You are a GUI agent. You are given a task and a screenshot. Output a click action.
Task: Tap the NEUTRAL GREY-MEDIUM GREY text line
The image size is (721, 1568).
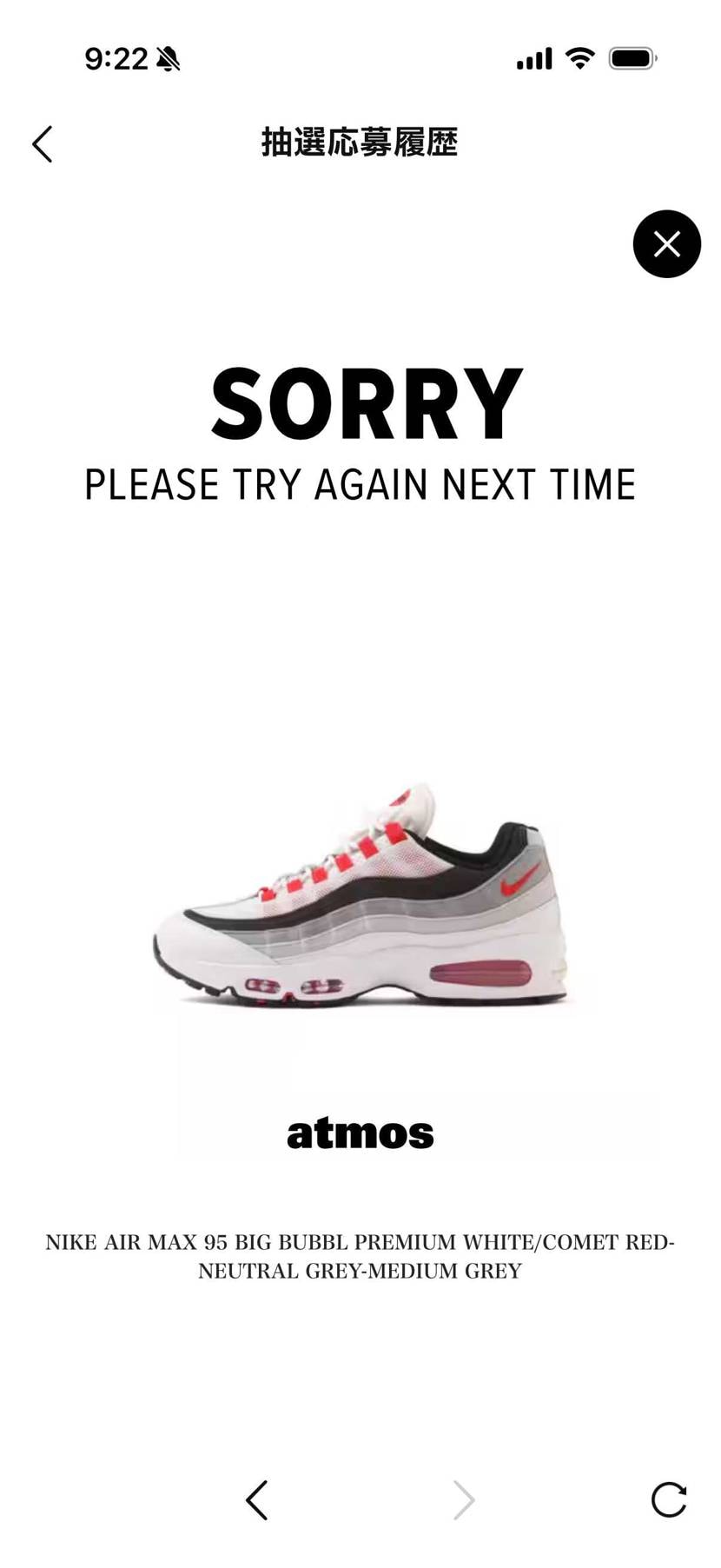360,1271
